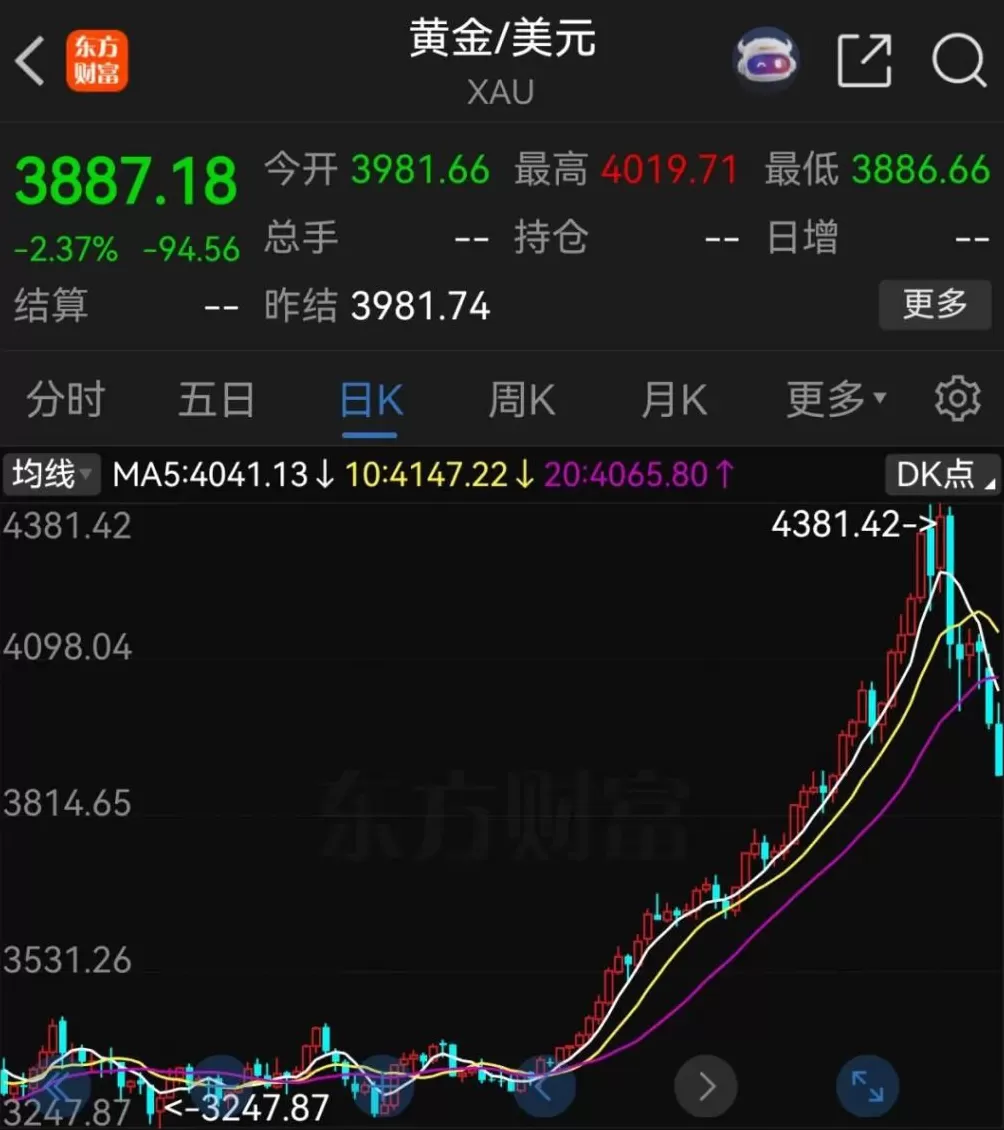Click the 更多 button for more quote details

[x=935, y=305]
